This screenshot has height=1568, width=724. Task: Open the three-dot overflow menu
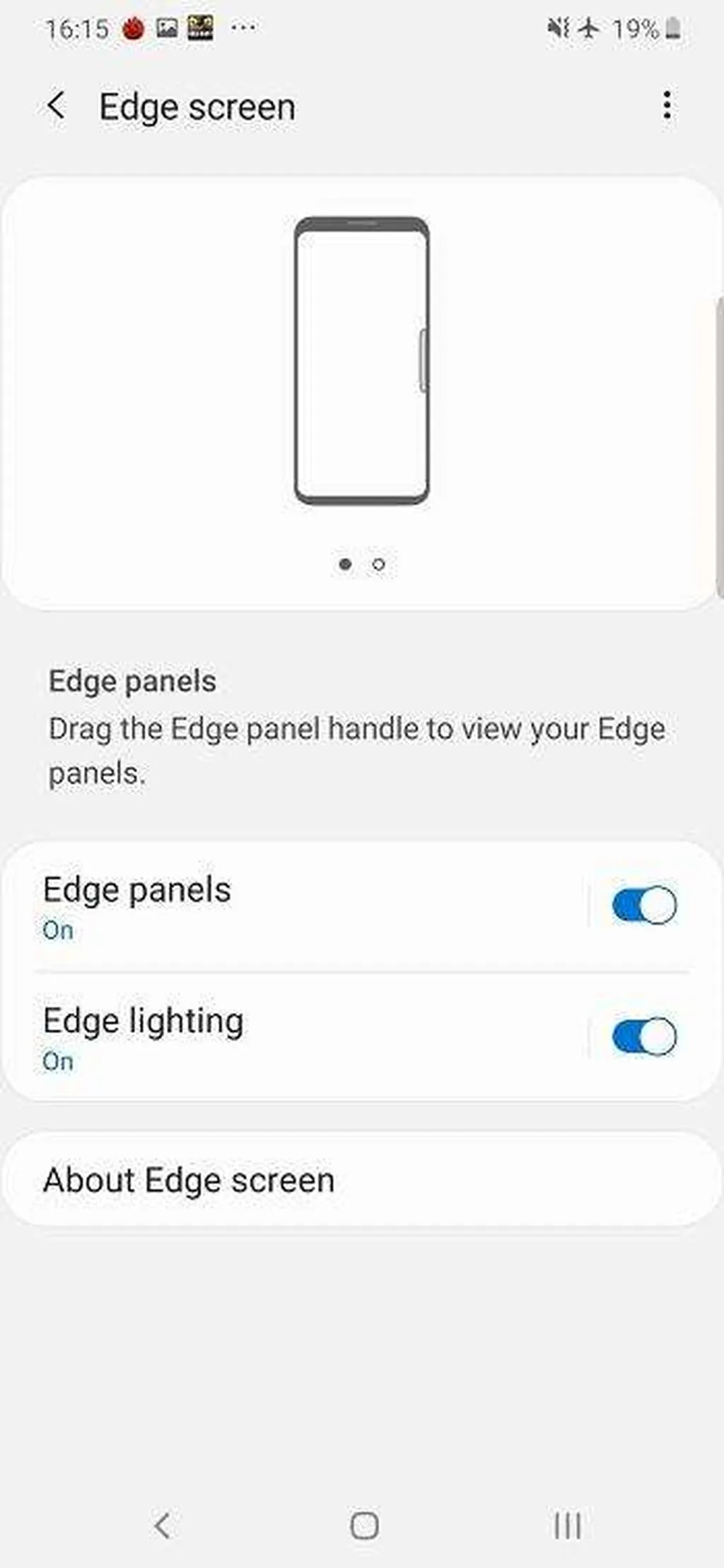point(667,106)
